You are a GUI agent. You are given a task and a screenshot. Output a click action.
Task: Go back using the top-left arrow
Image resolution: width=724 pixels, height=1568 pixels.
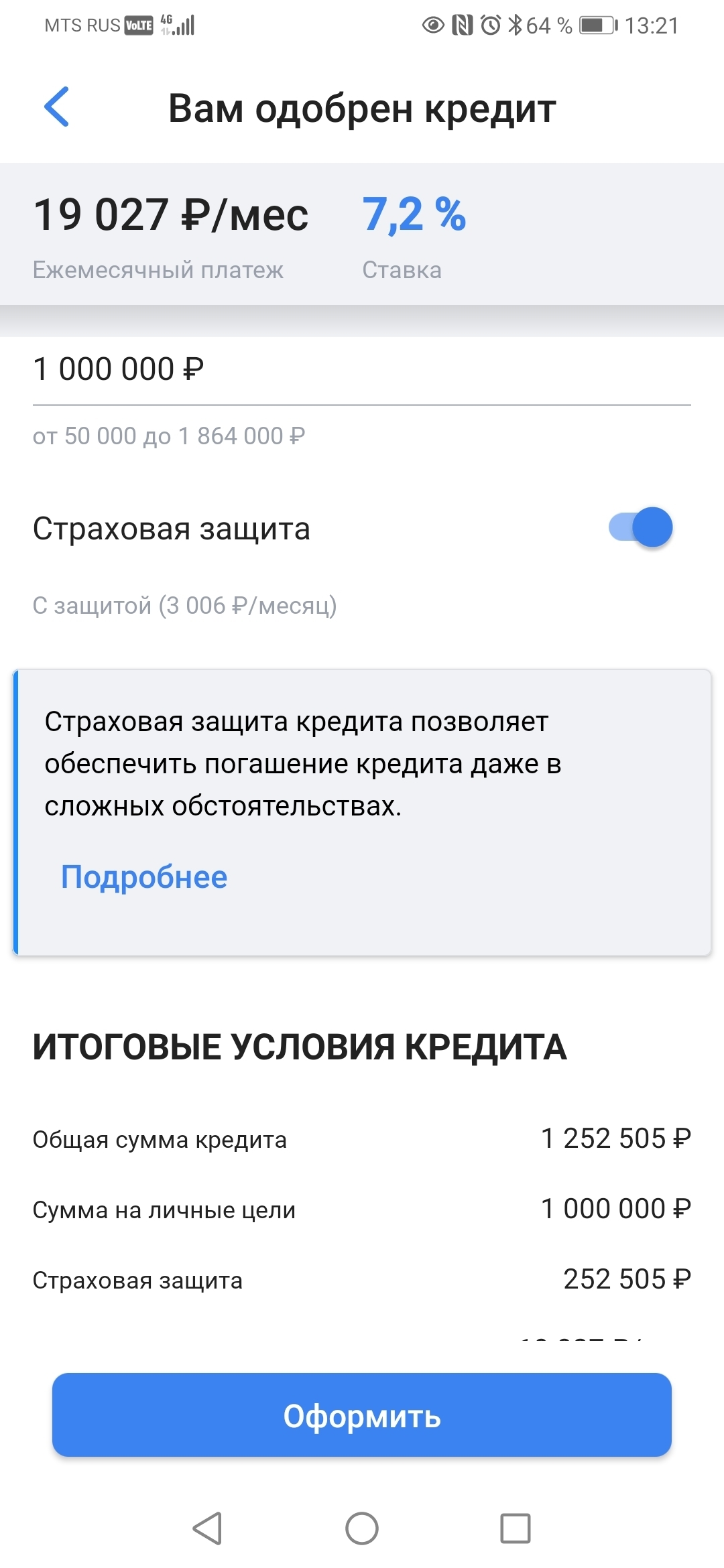[x=57, y=107]
